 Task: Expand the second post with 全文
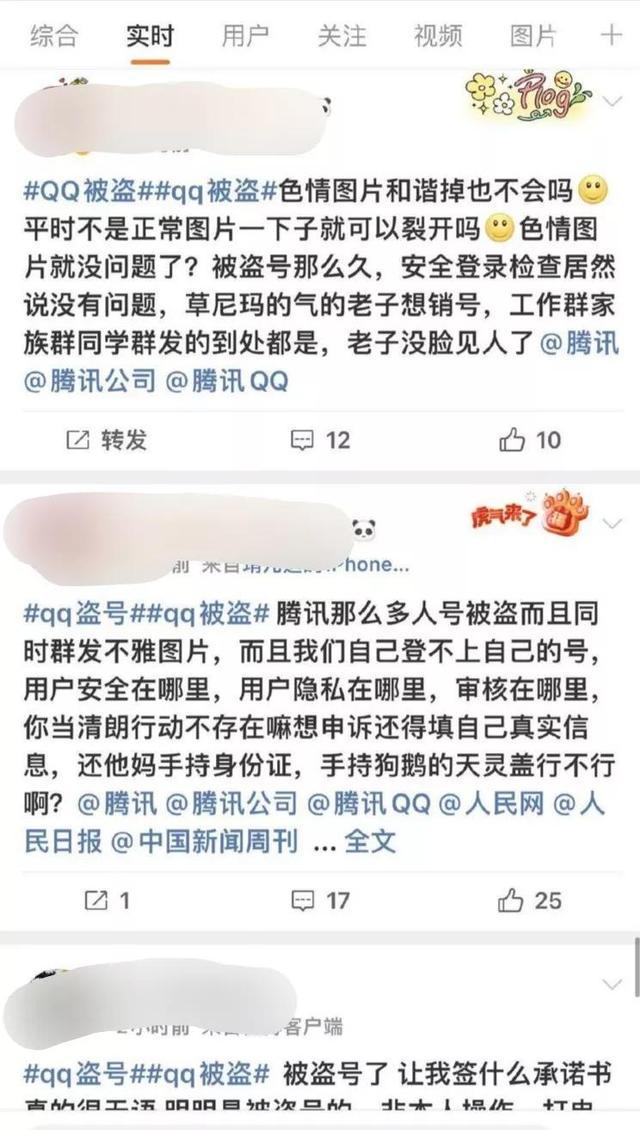point(370,841)
